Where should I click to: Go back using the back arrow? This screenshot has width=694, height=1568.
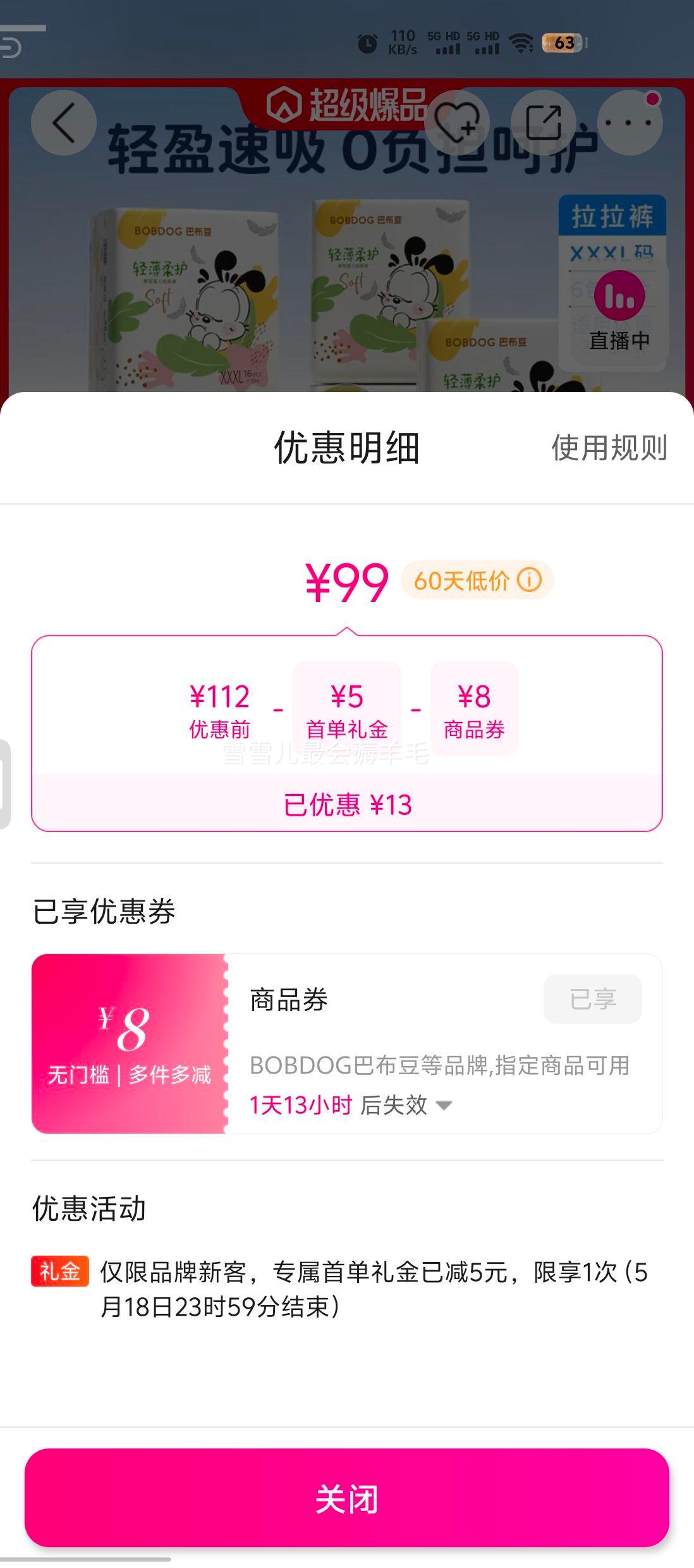64,123
